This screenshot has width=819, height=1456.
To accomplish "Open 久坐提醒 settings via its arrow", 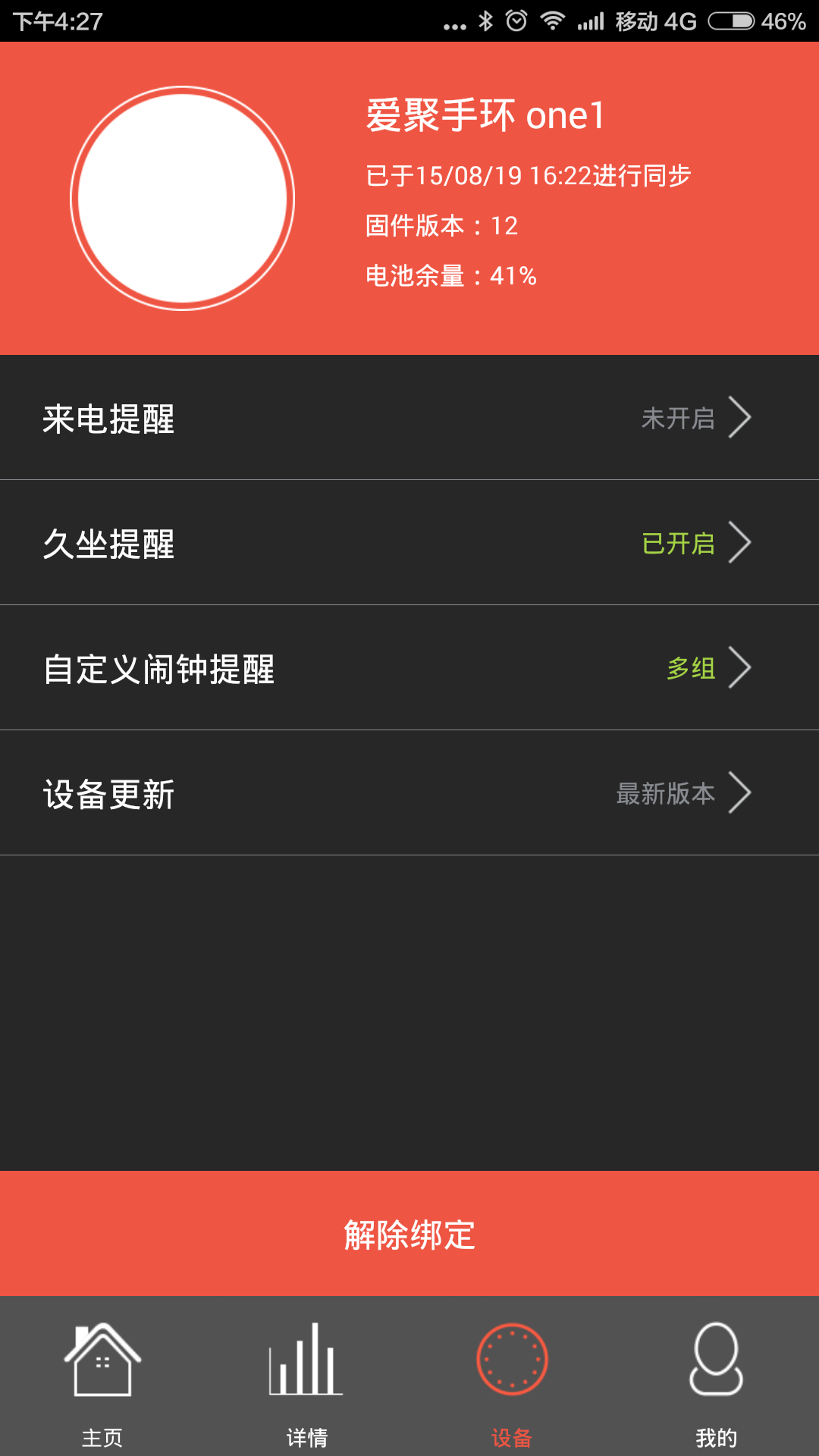I will pyautogui.click(x=739, y=542).
